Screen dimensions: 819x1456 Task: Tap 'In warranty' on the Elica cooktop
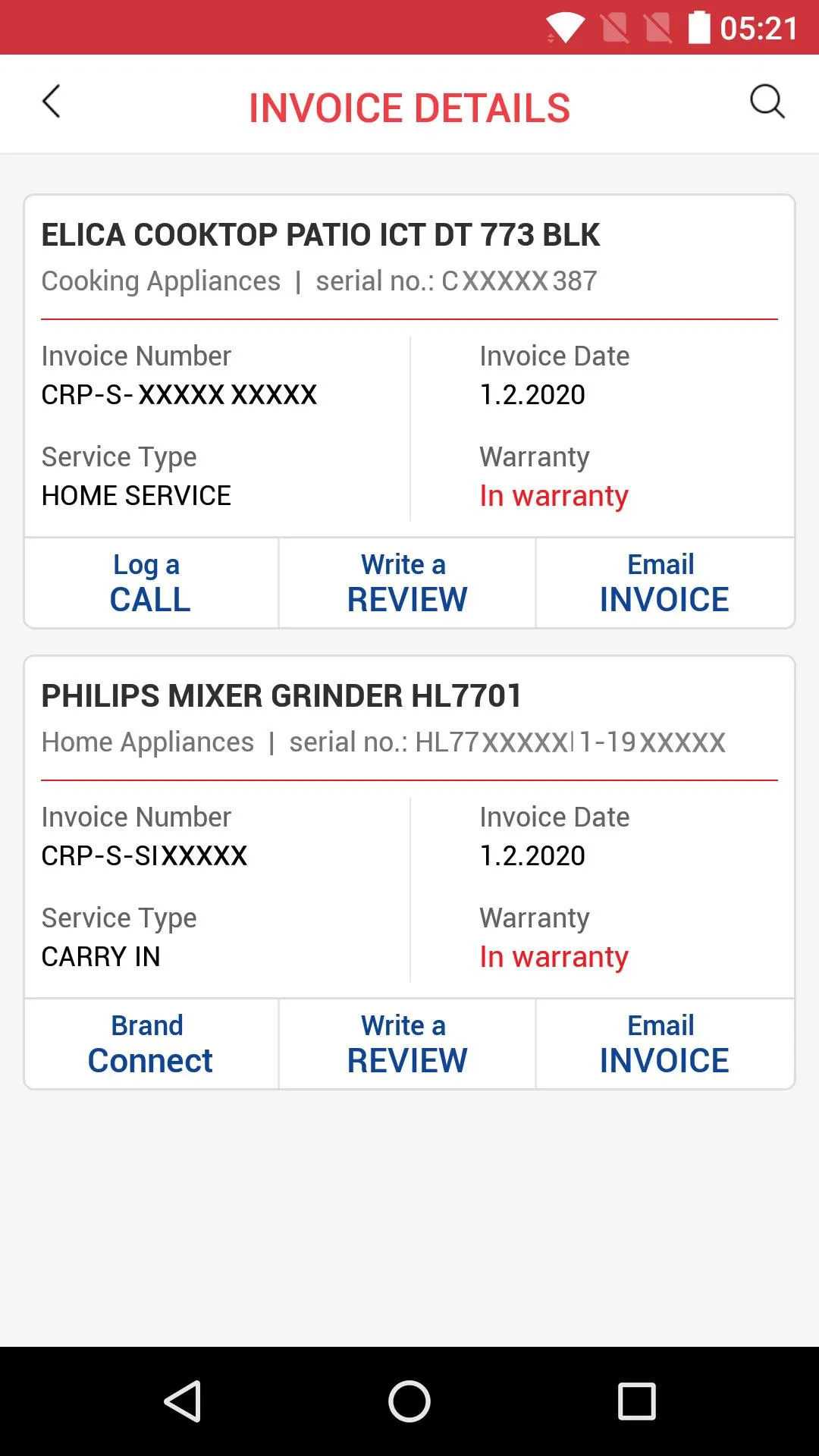click(x=554, y=495)
